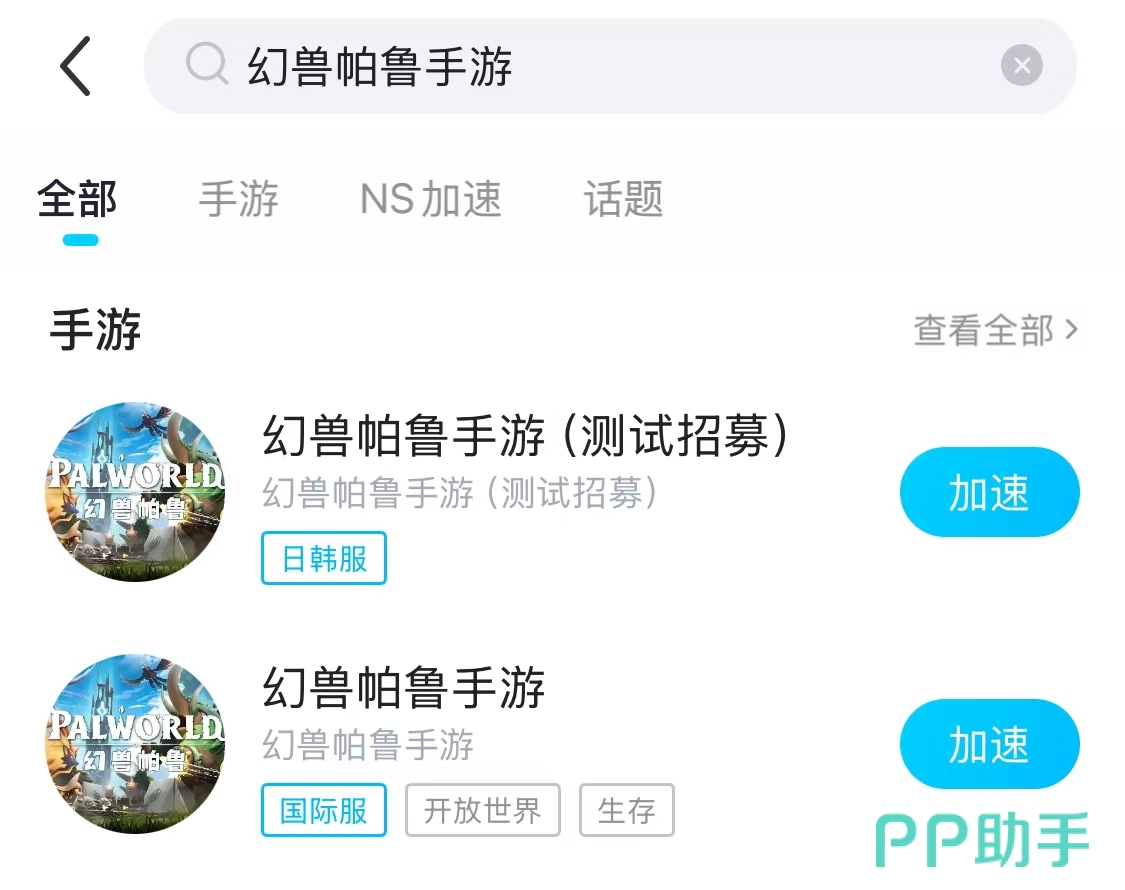
Task: Switch to the 手游 tab
Action: pos(238,200)
